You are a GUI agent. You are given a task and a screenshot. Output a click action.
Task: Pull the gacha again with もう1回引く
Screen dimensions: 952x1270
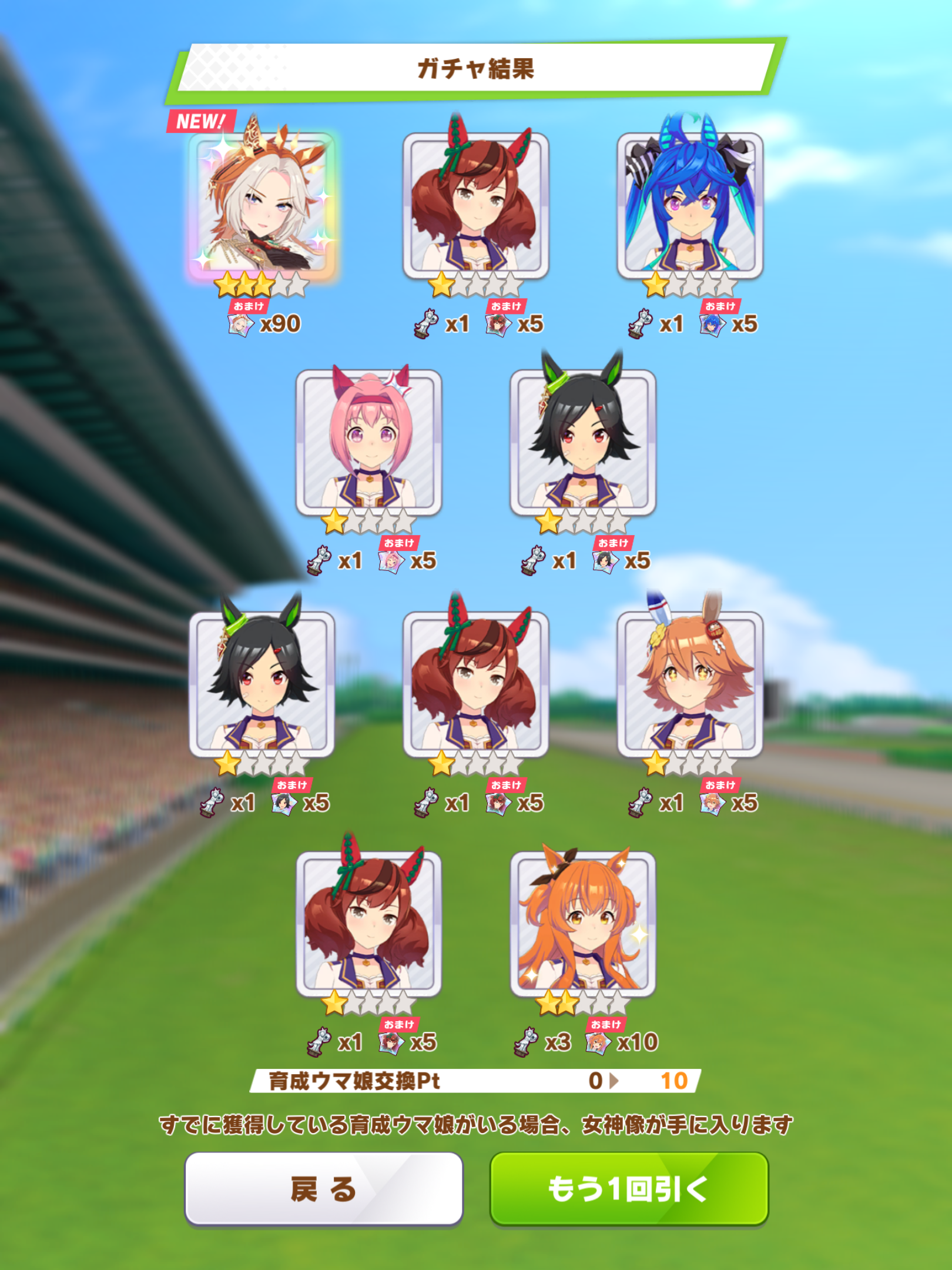pyautogui.click(x=629, y=1189)
